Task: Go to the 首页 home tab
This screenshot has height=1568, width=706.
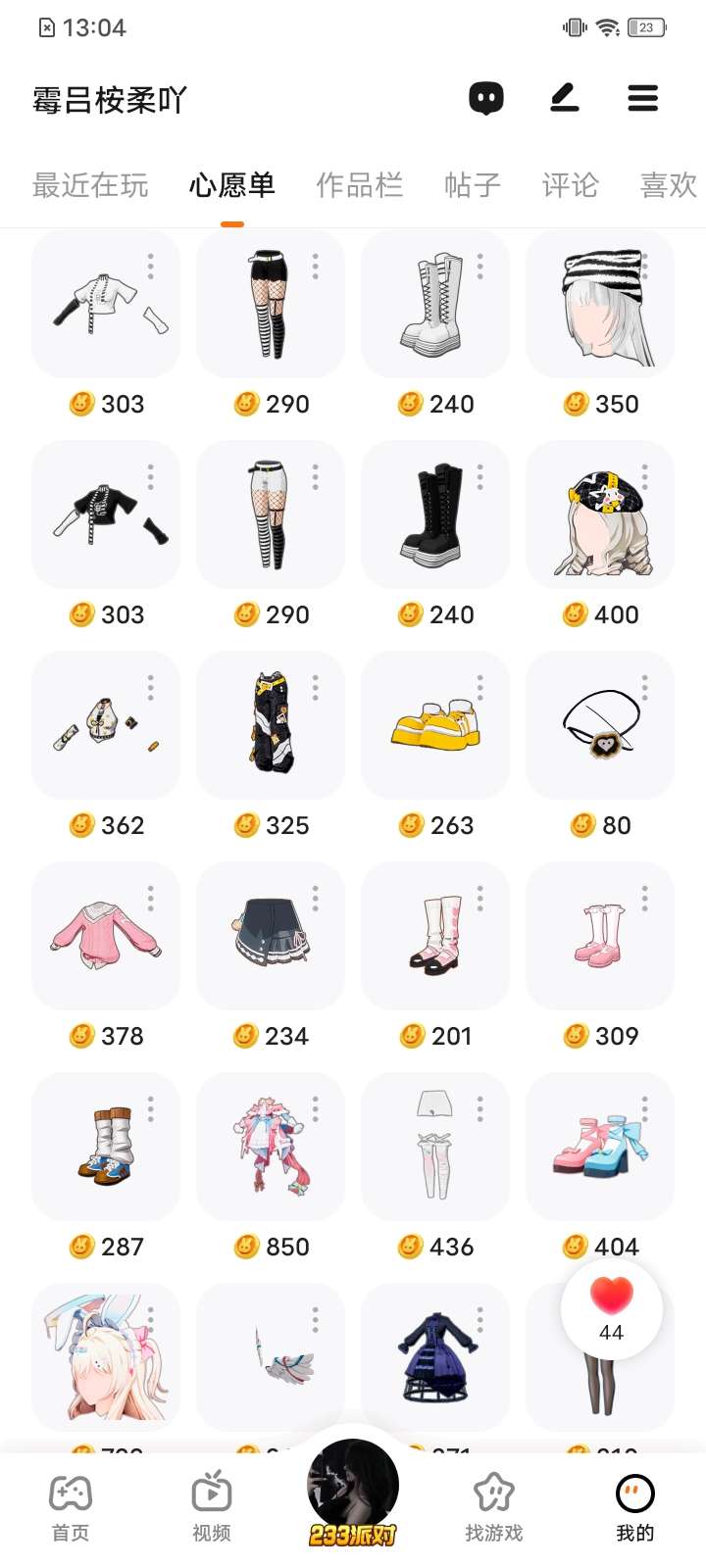Action: (x=71, y=1507)
